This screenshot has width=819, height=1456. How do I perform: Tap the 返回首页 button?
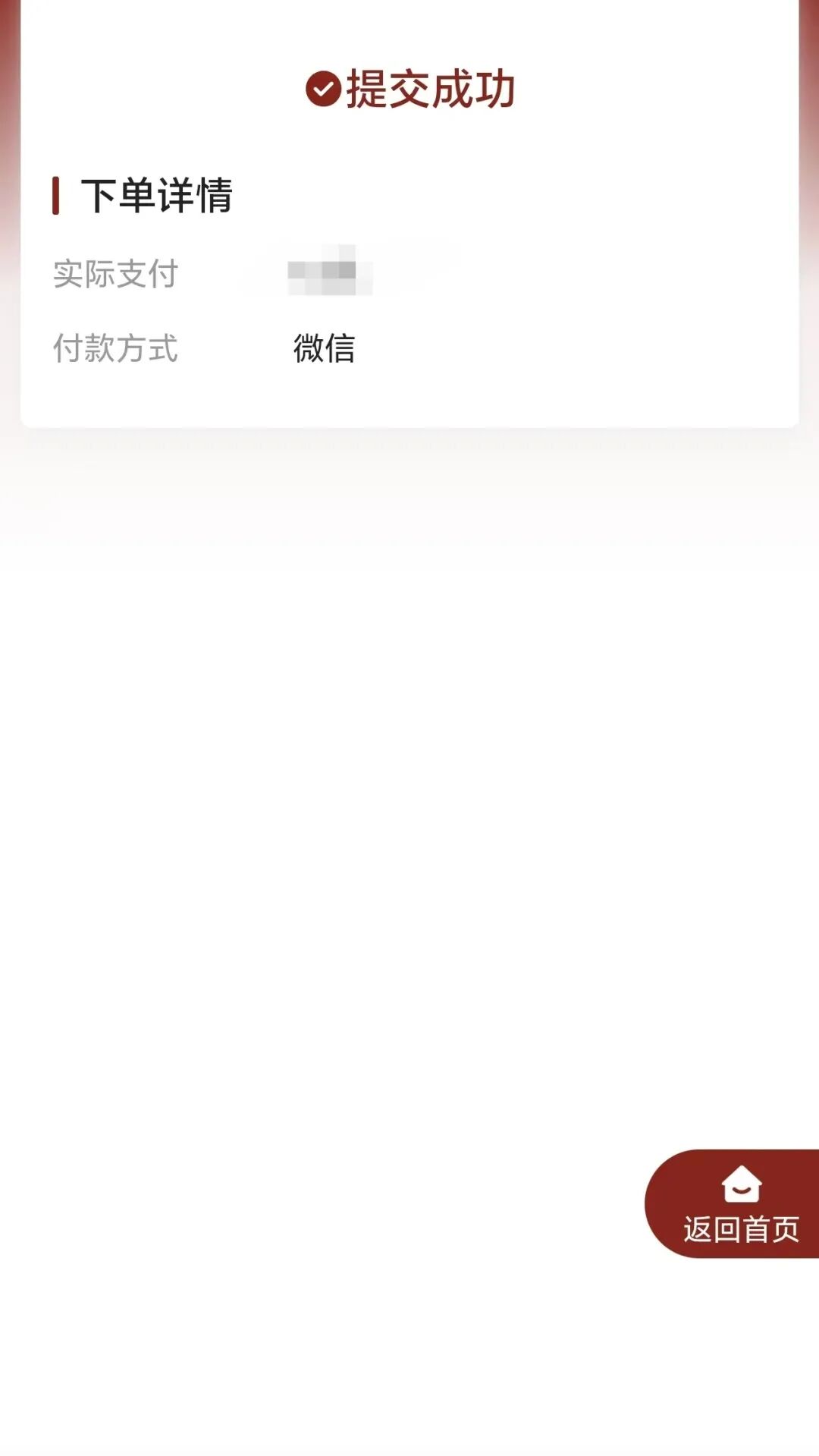point(737,1204)
